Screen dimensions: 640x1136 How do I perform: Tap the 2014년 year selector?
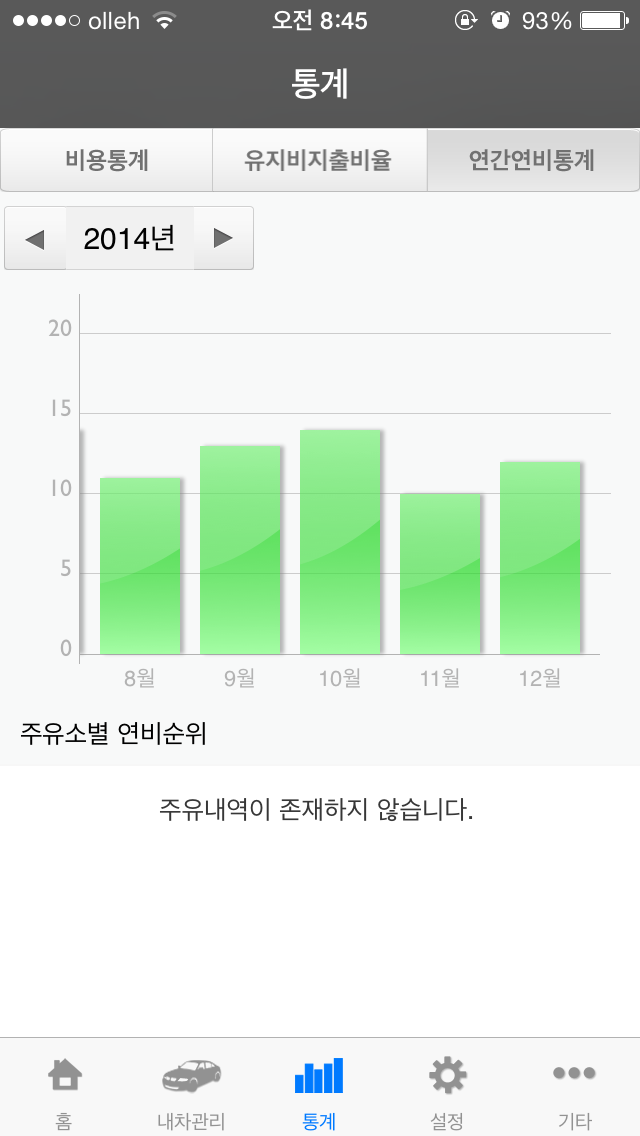click(130, 238)
